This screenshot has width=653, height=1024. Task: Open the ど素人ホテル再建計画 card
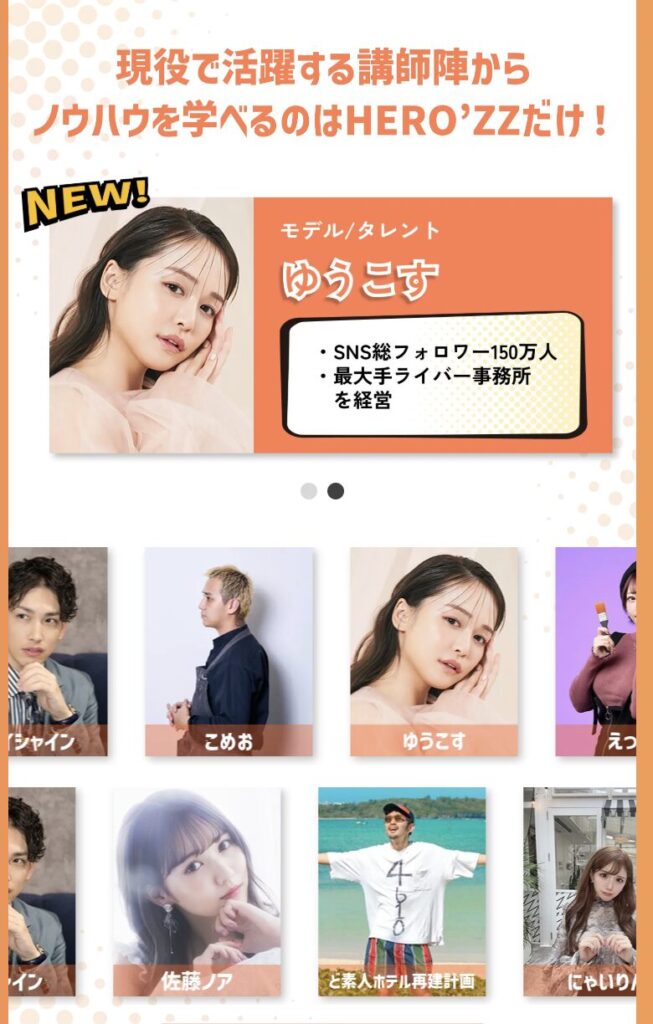402,890
